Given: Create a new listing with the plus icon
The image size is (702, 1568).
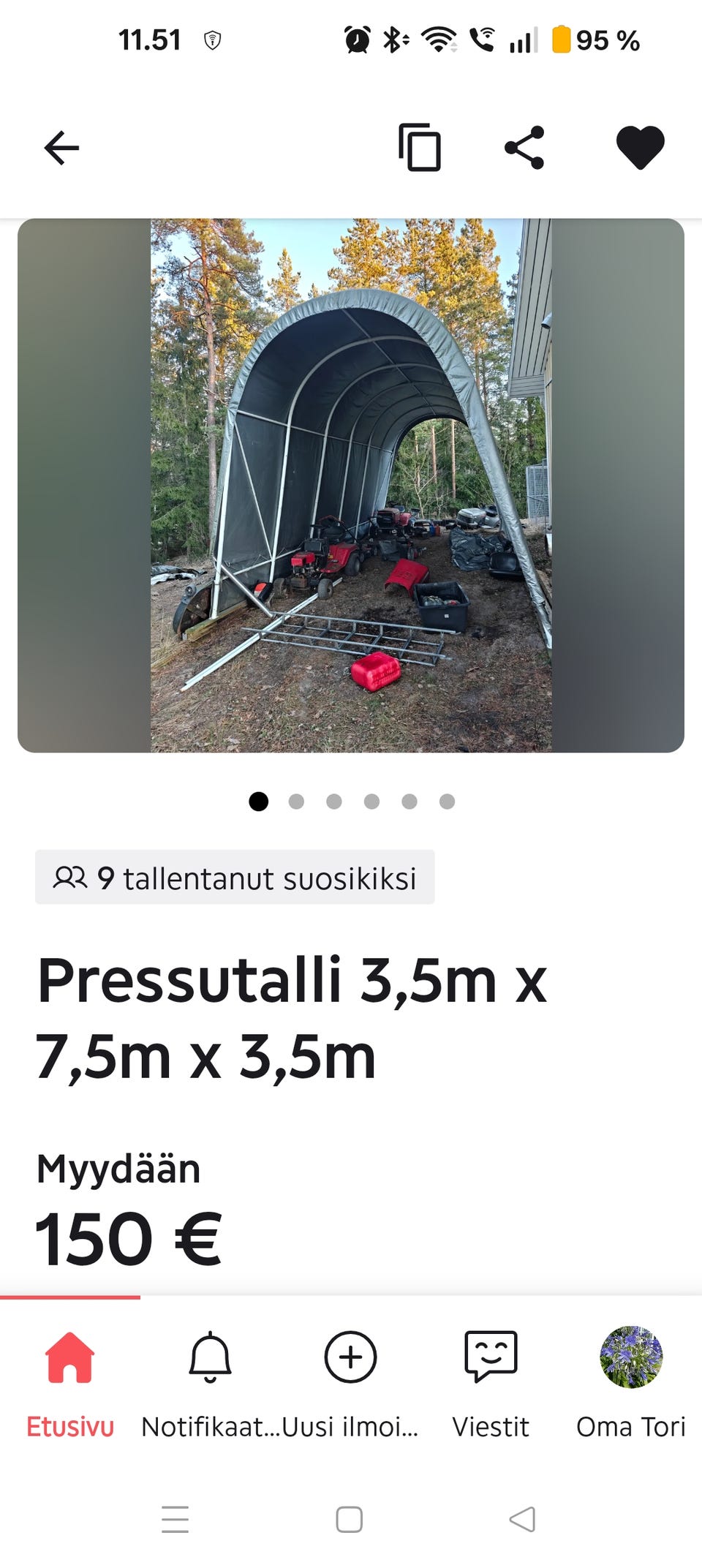Looking at the screenshot, I should pos(350,1358).
